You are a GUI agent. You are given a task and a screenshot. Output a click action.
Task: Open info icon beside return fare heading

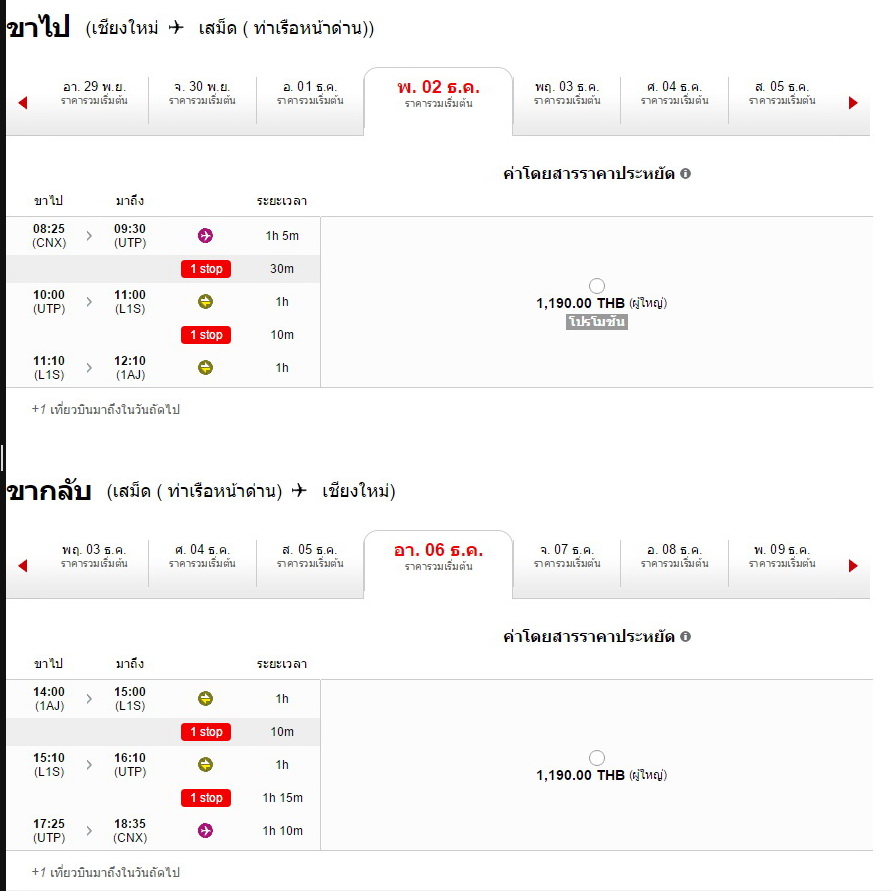[686, 636]
